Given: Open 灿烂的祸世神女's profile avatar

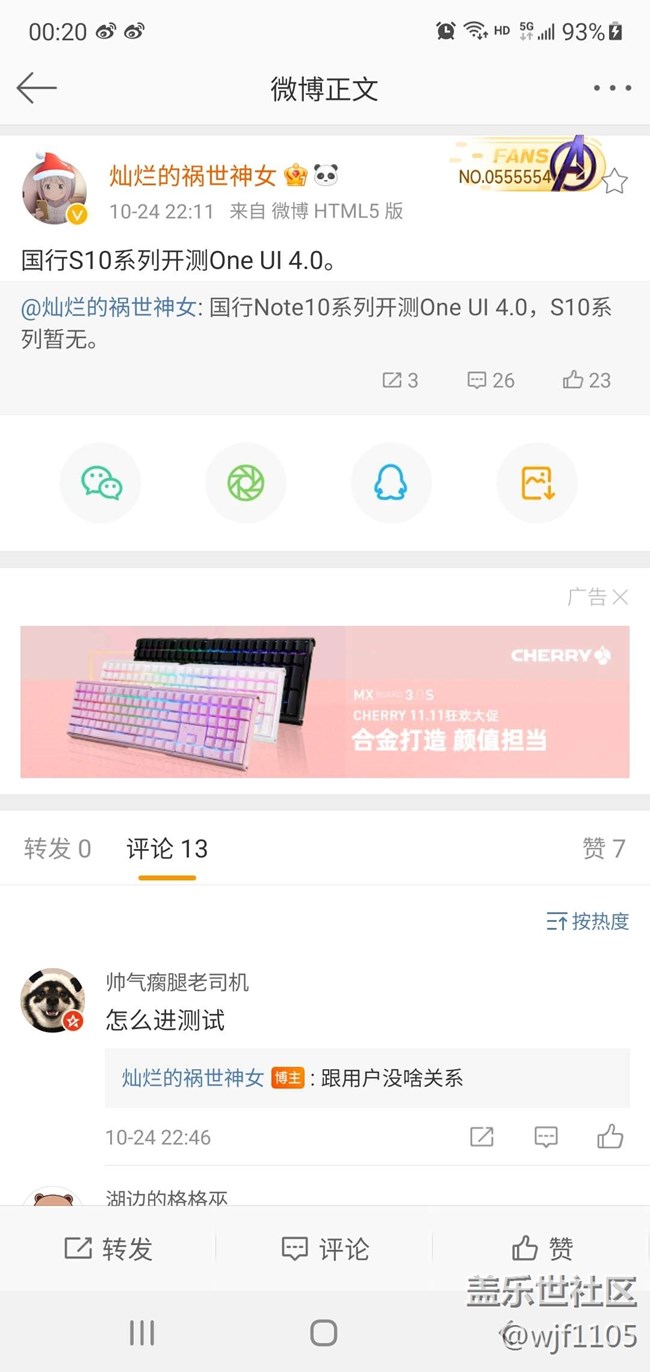Looking at the screenshot, I should pyautogui.click(x=54, y=190).
